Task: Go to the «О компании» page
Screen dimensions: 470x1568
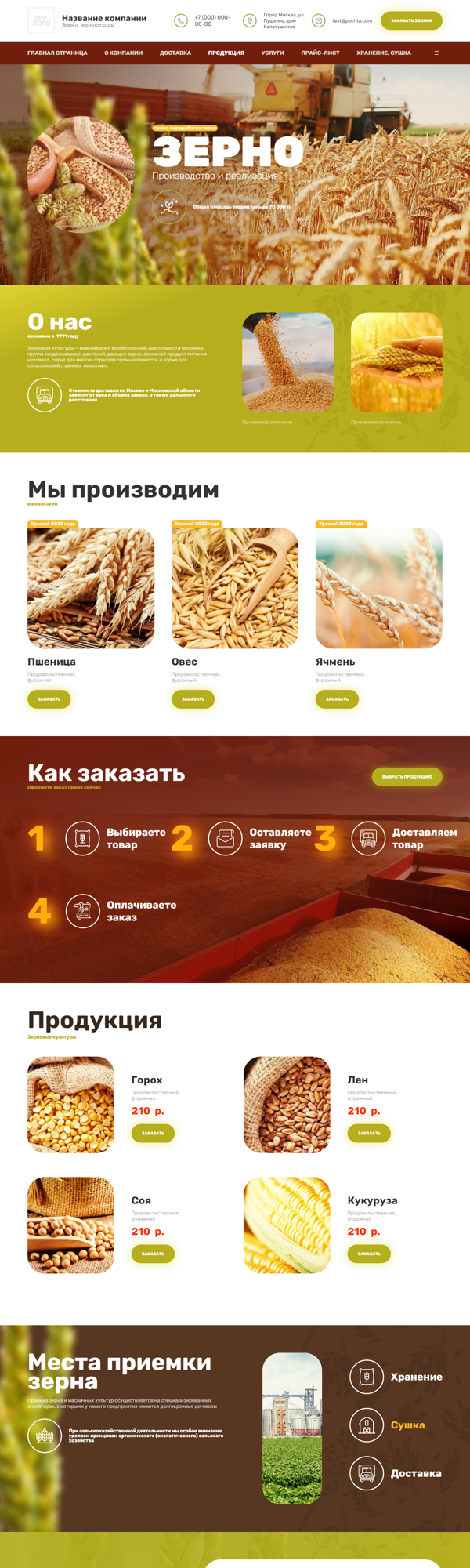Action: [x=123, y=53]
